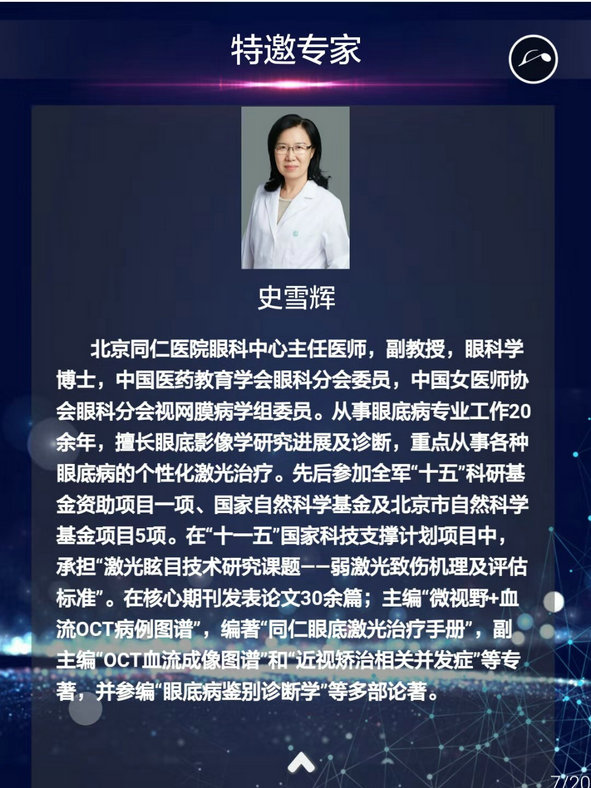
Task: Tap the up arrow for next page
Action: pyautogui.click(x=301, y=763)
